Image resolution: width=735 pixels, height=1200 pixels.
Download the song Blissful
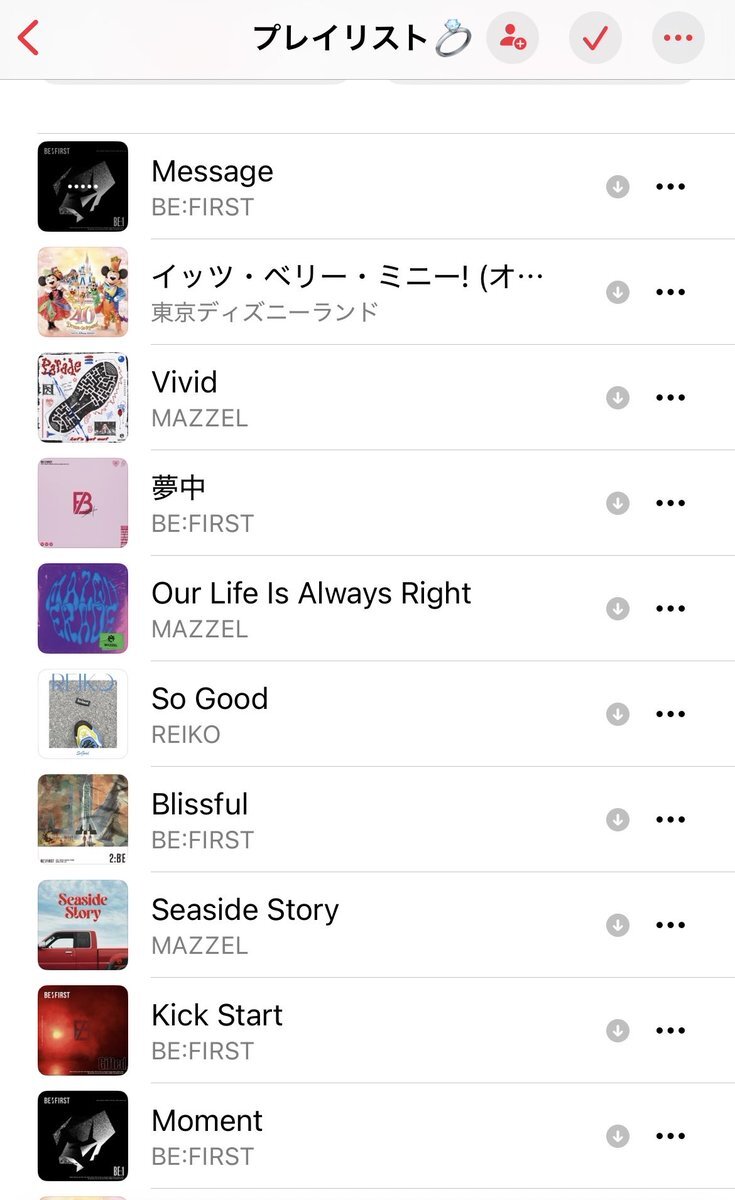coord(618,820)
